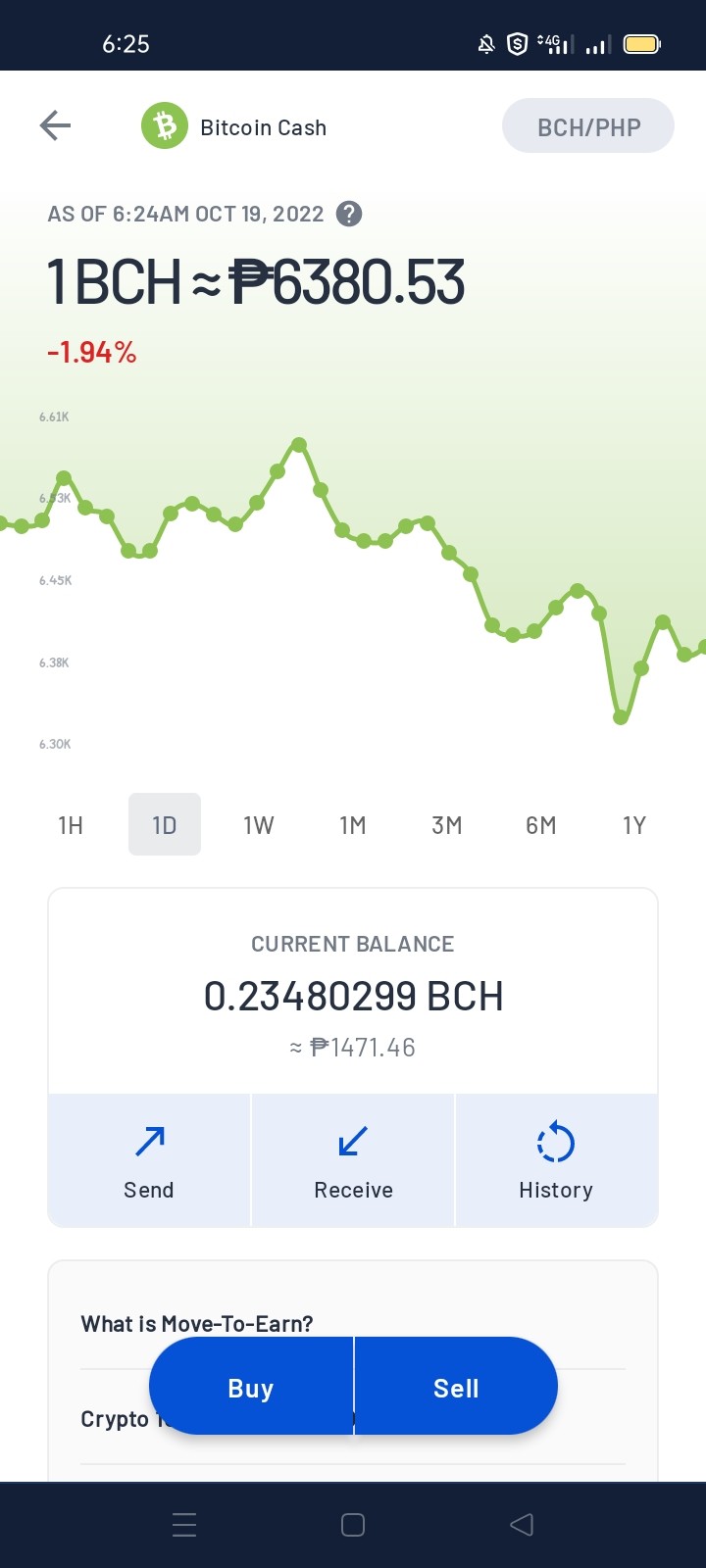Select the 1D chart range
Screen dimensions: 706x1568
(165, 825)
